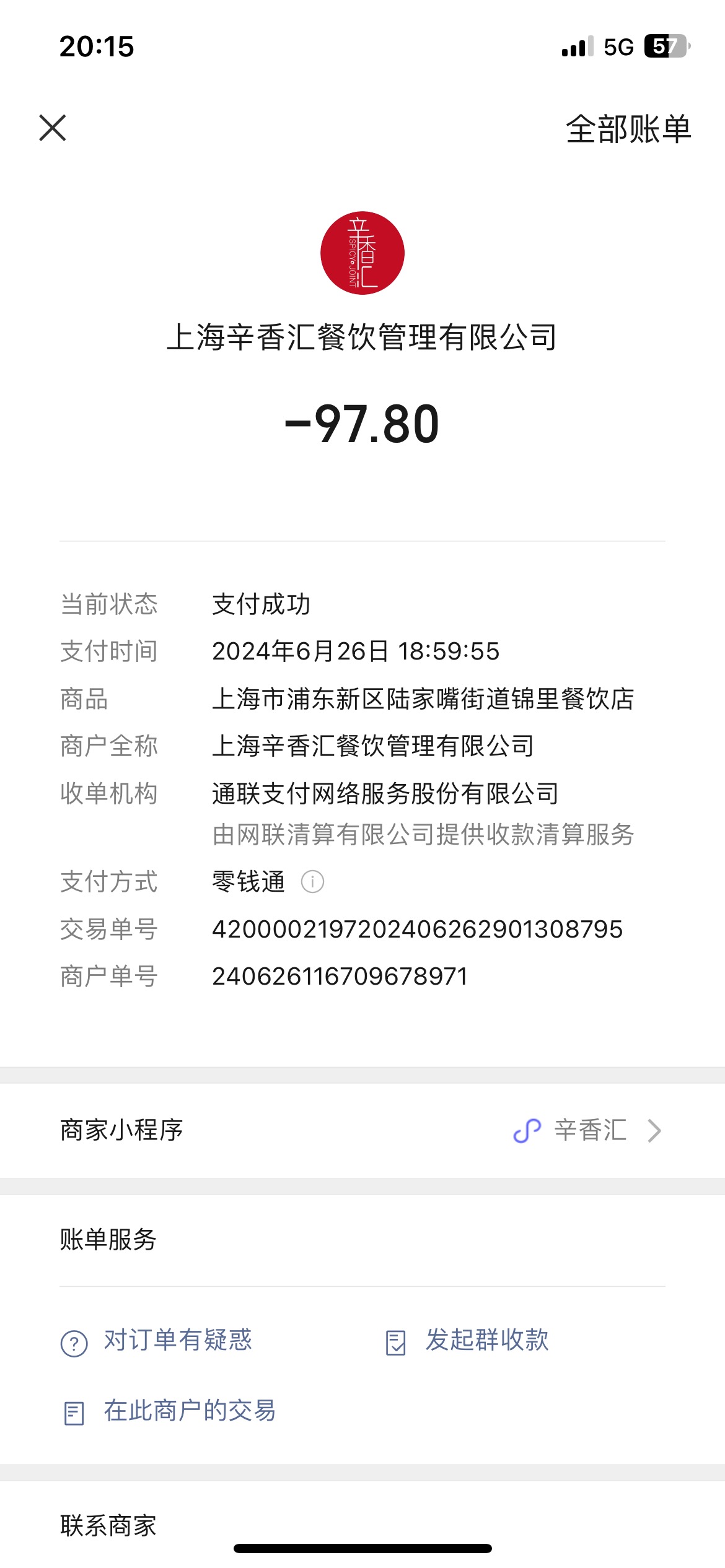725x1568 pixels.
Task: View 在此商户的交易 transactions
Action: point(169,1411)
